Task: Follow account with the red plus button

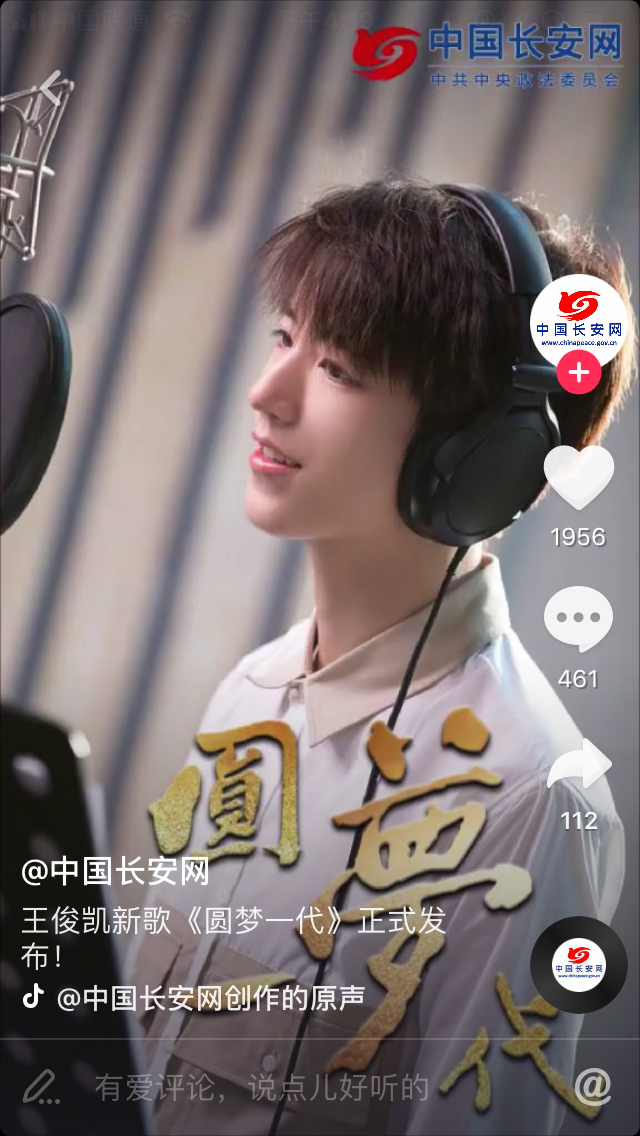Action: (x=578, y=374)
